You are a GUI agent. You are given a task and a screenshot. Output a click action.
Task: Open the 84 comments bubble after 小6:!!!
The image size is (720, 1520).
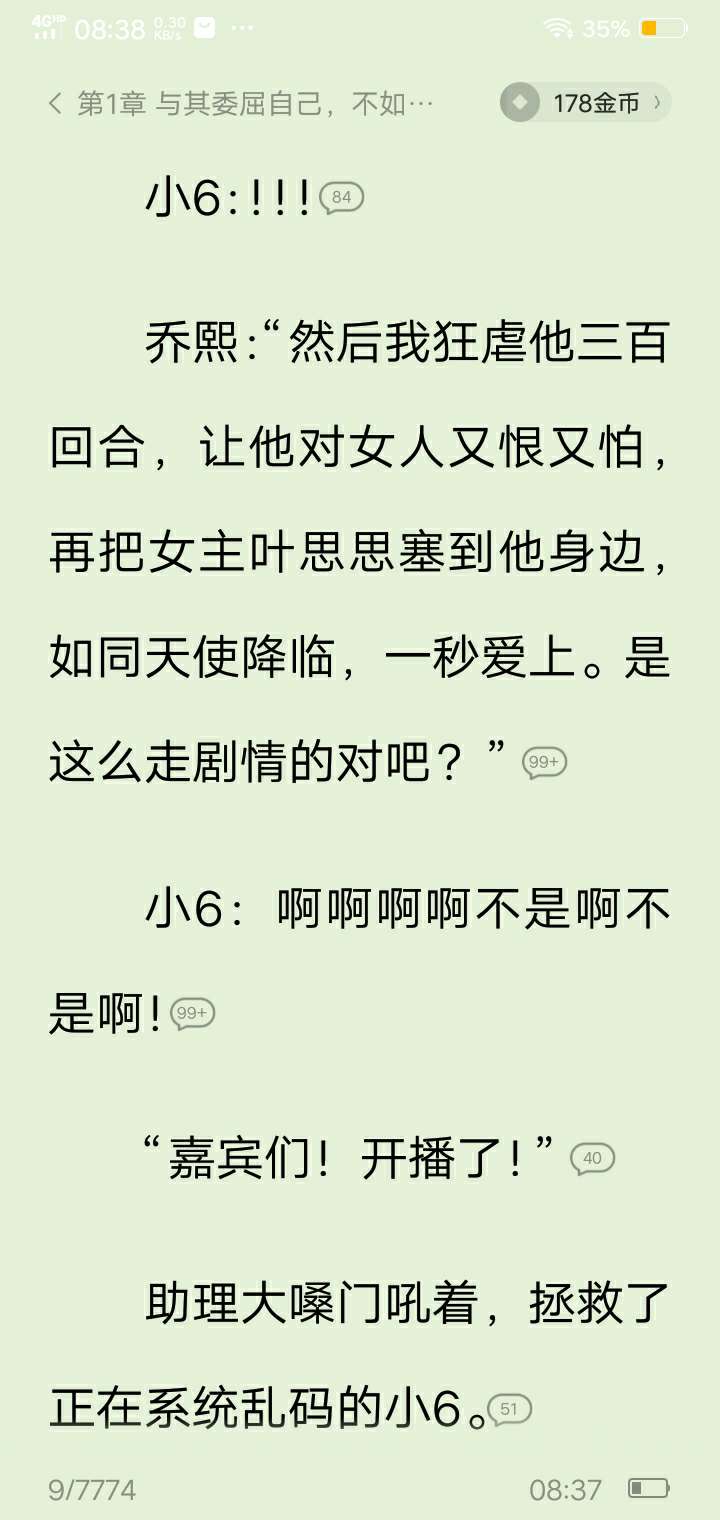(342, 198)
